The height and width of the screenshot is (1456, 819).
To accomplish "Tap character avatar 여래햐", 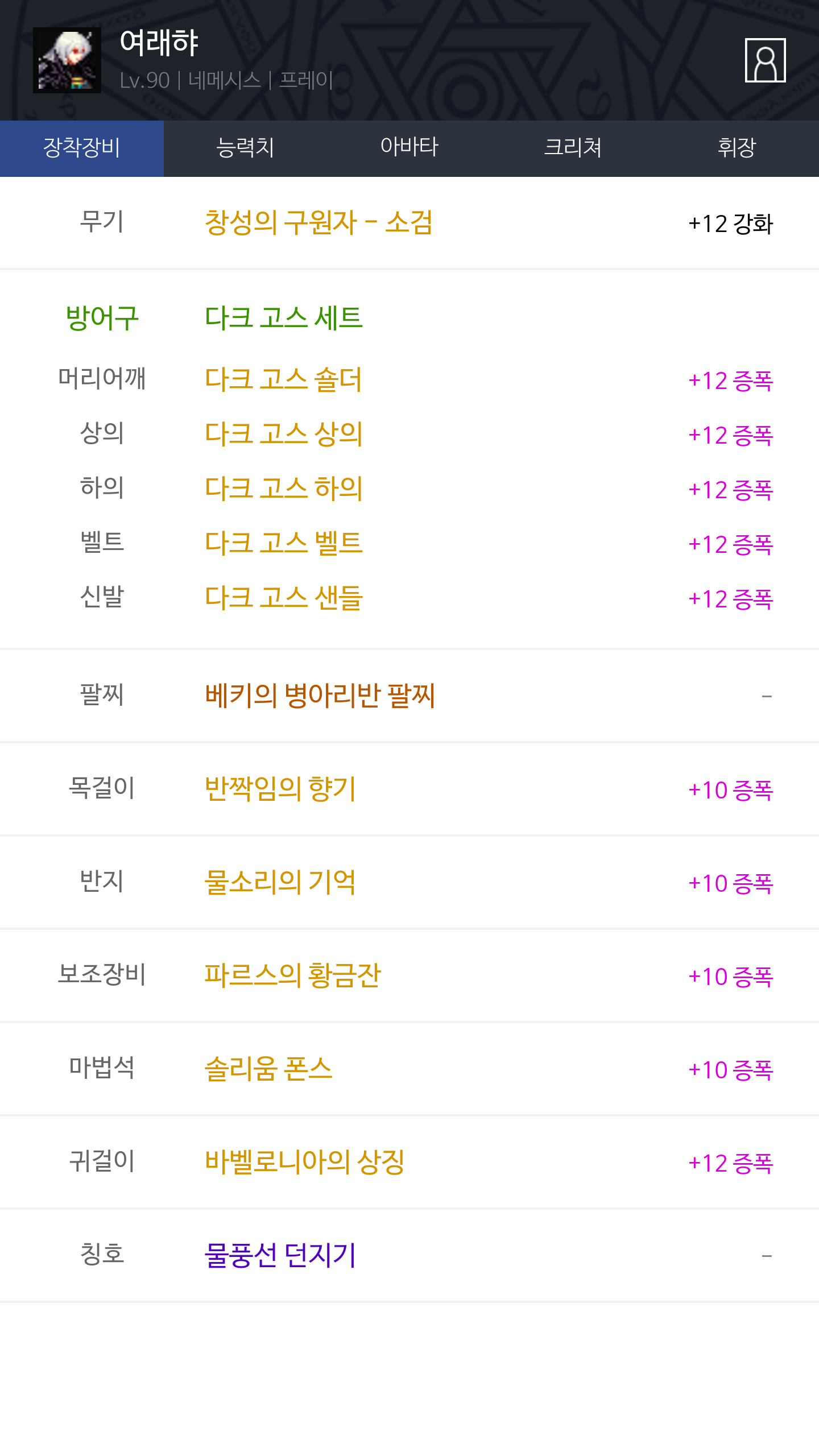I will click(x=67, y=60).
